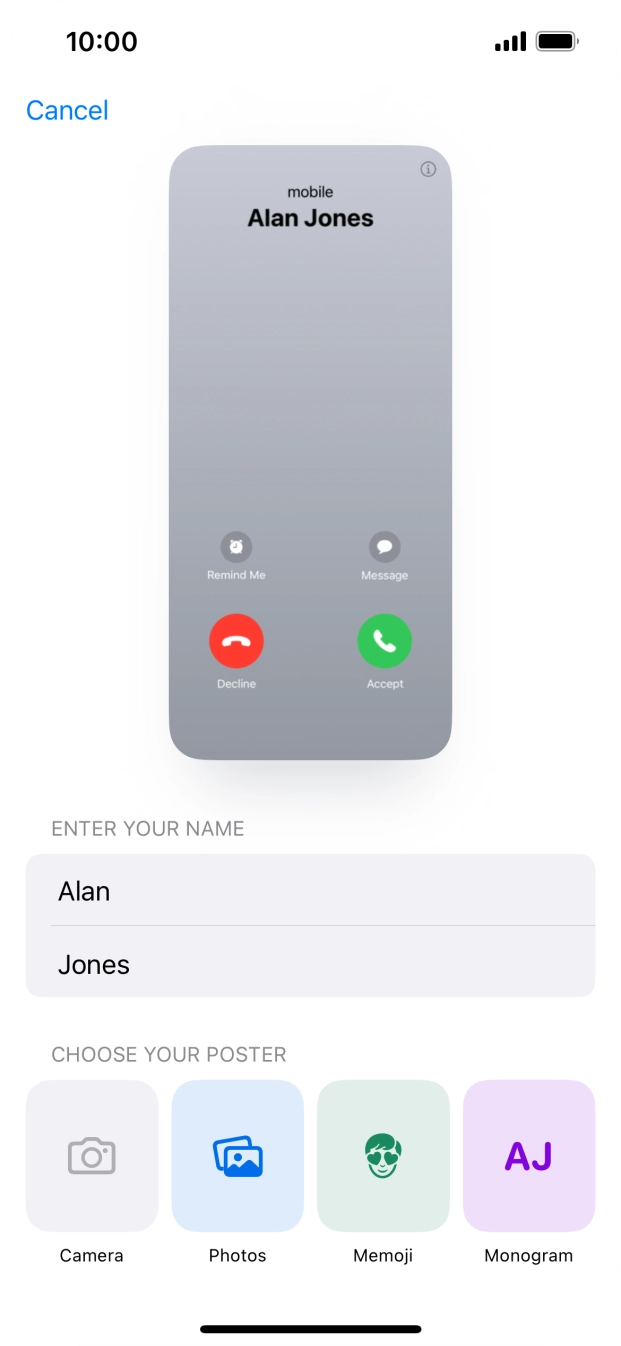Choose the AJ Monogram poster

(x=528, y=1156)
